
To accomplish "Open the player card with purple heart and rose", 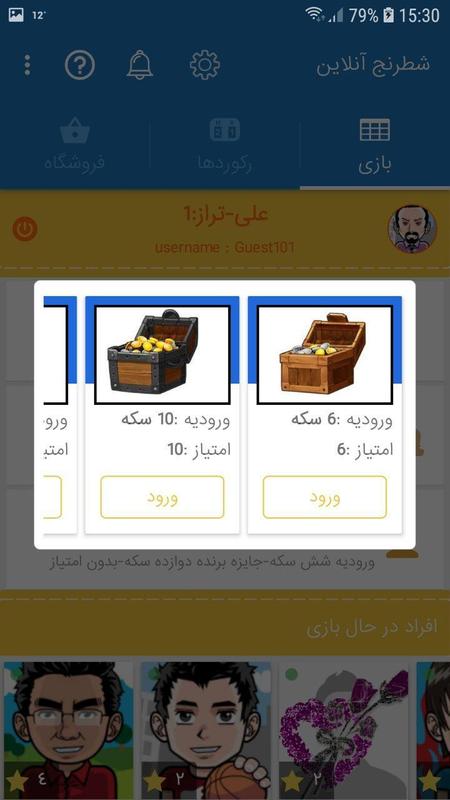I will [343, 731].
